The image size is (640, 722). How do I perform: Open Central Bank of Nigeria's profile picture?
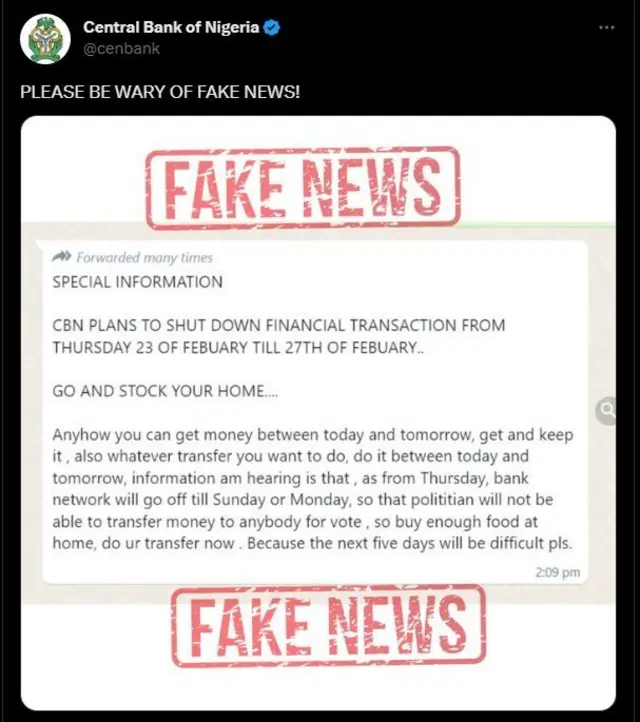click(46, 38)
